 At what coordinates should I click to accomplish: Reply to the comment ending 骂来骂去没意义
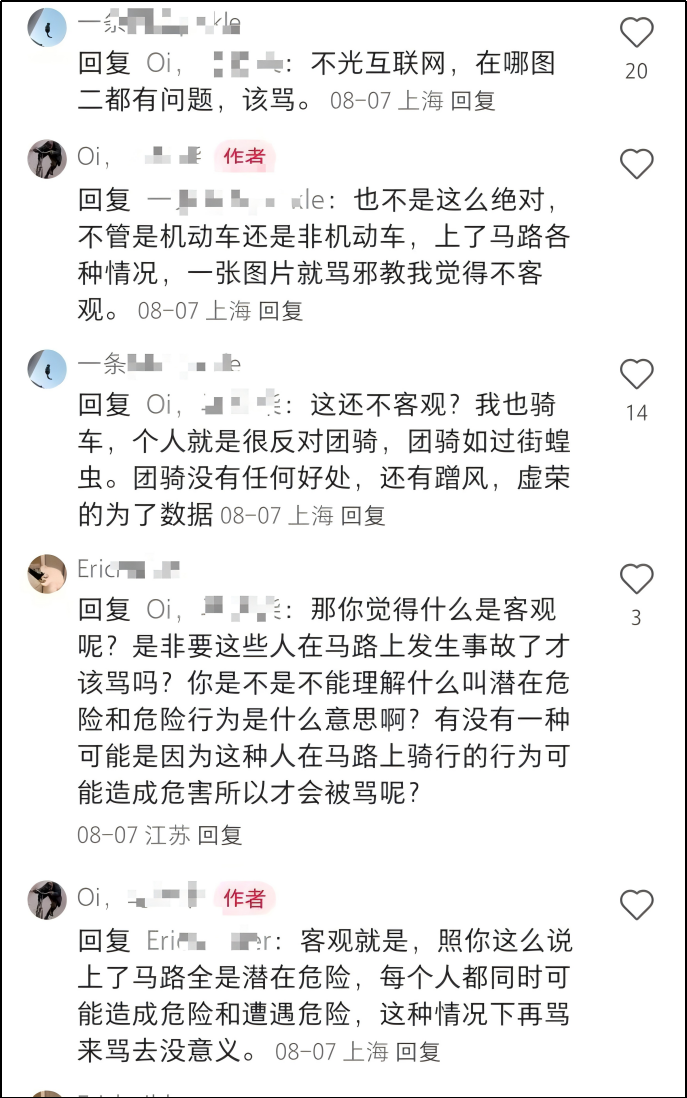[419, 1052]
